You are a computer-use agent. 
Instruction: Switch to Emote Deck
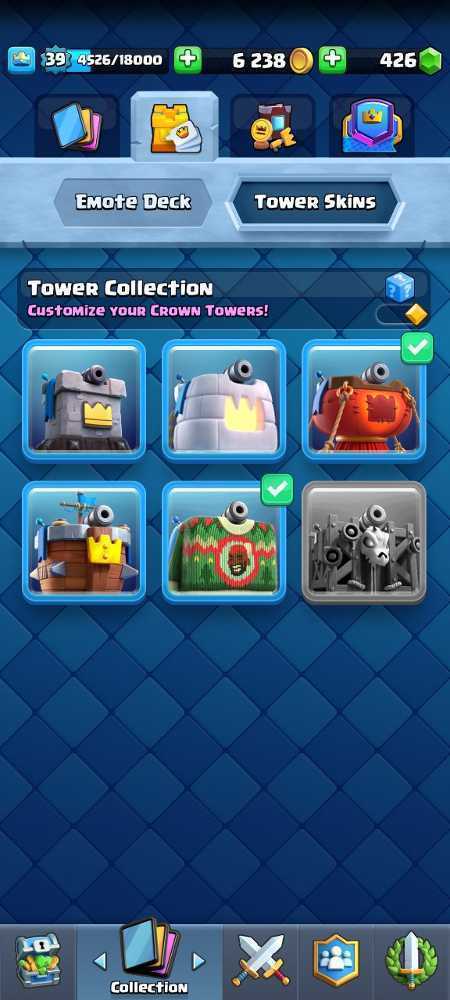[x=133, y=202]
